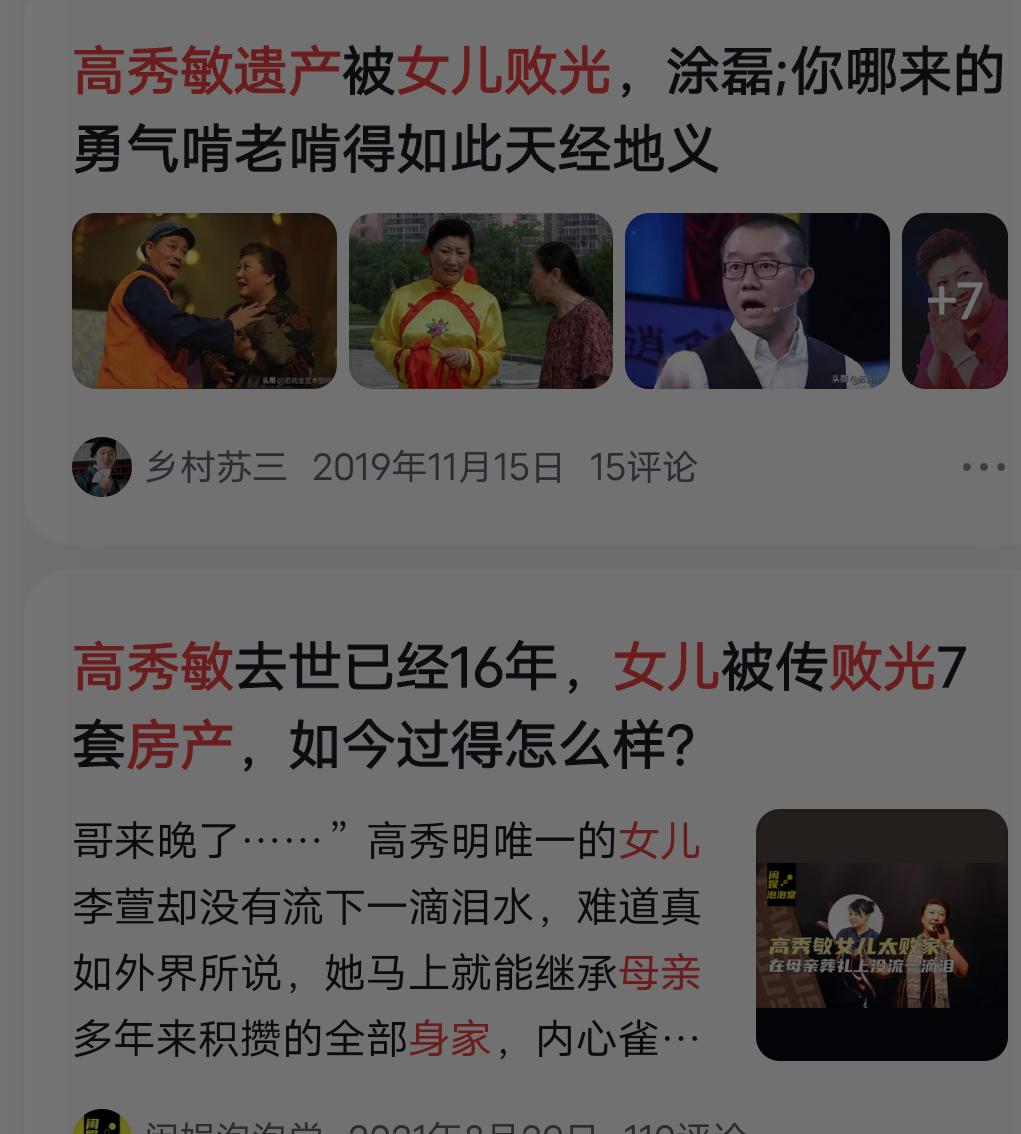Click the thumbnail of woman in yellow costume
Viewport: 1021px width, 1134px height.
[480, 300]
